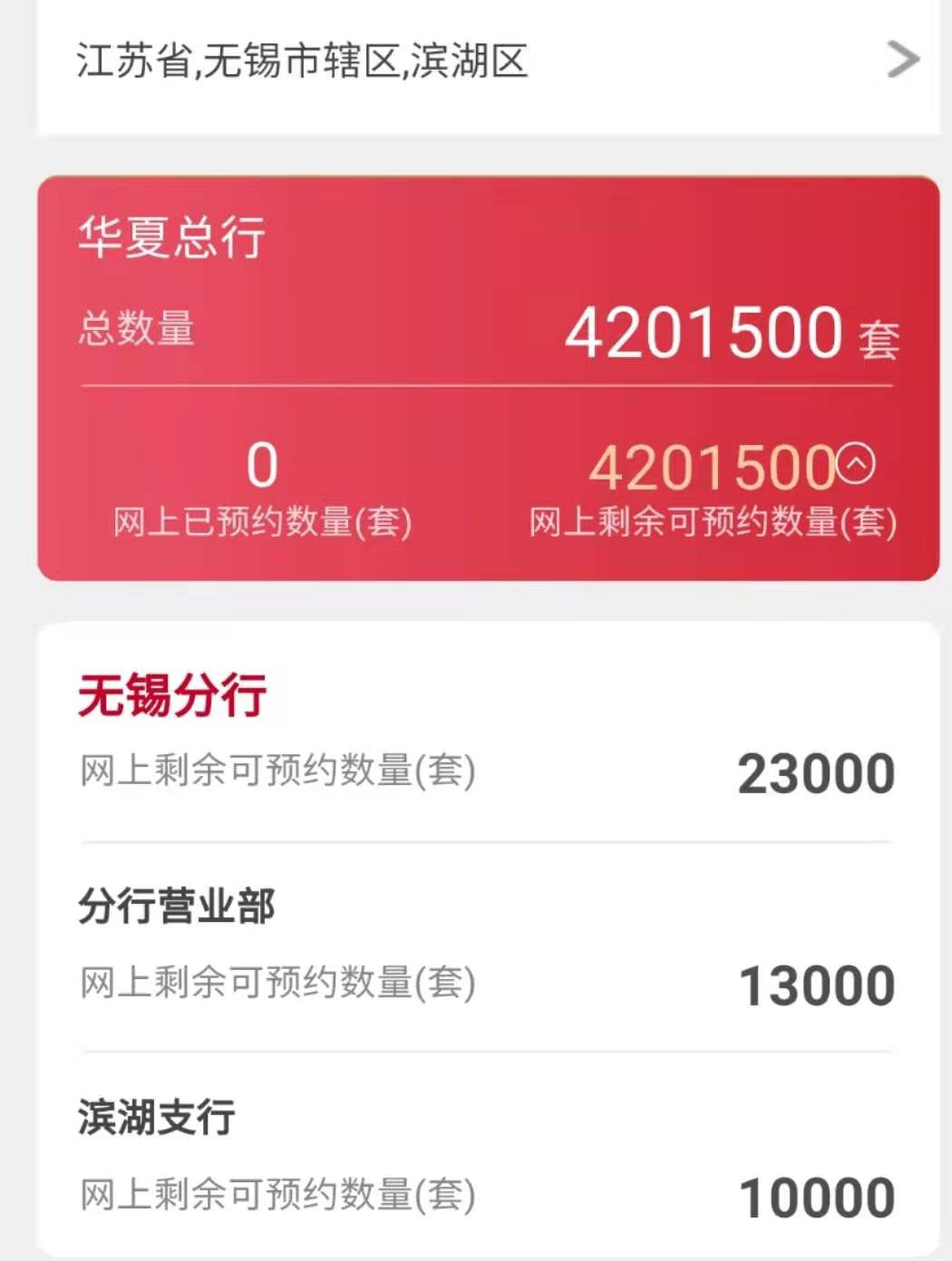Image resolution: width=952 pixels, height=1261 pixels.
Task: Open the region selector 江苏省,无锡市辖区,滨湖区
Action: [x=488, y=62]
